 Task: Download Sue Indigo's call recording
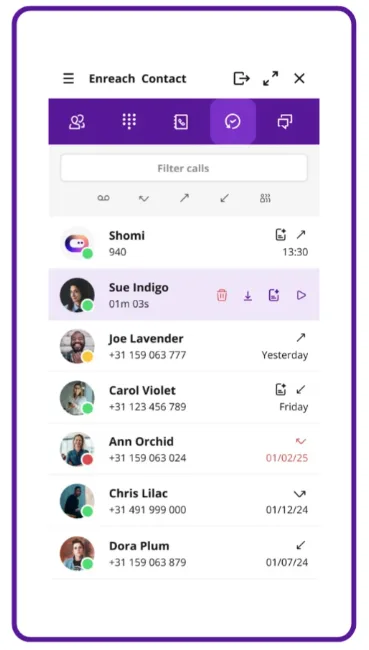(x=248, y=296)
